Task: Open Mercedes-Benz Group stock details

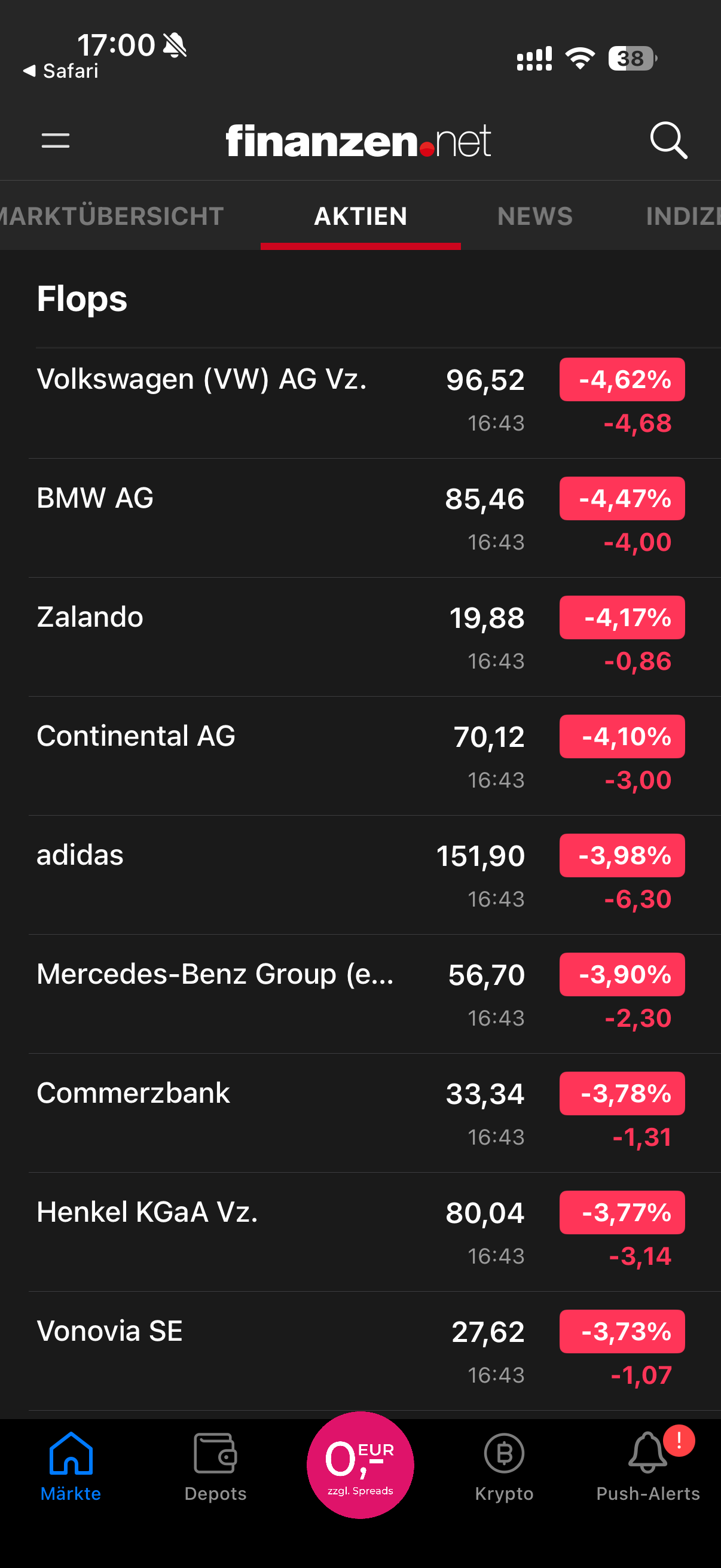Action: pos(215,975)
